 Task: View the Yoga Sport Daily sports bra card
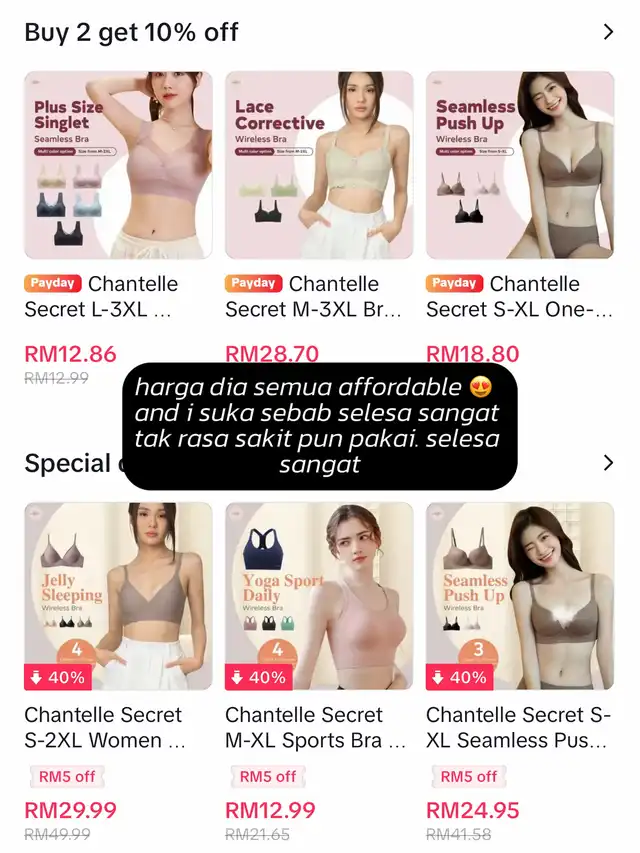319,596
